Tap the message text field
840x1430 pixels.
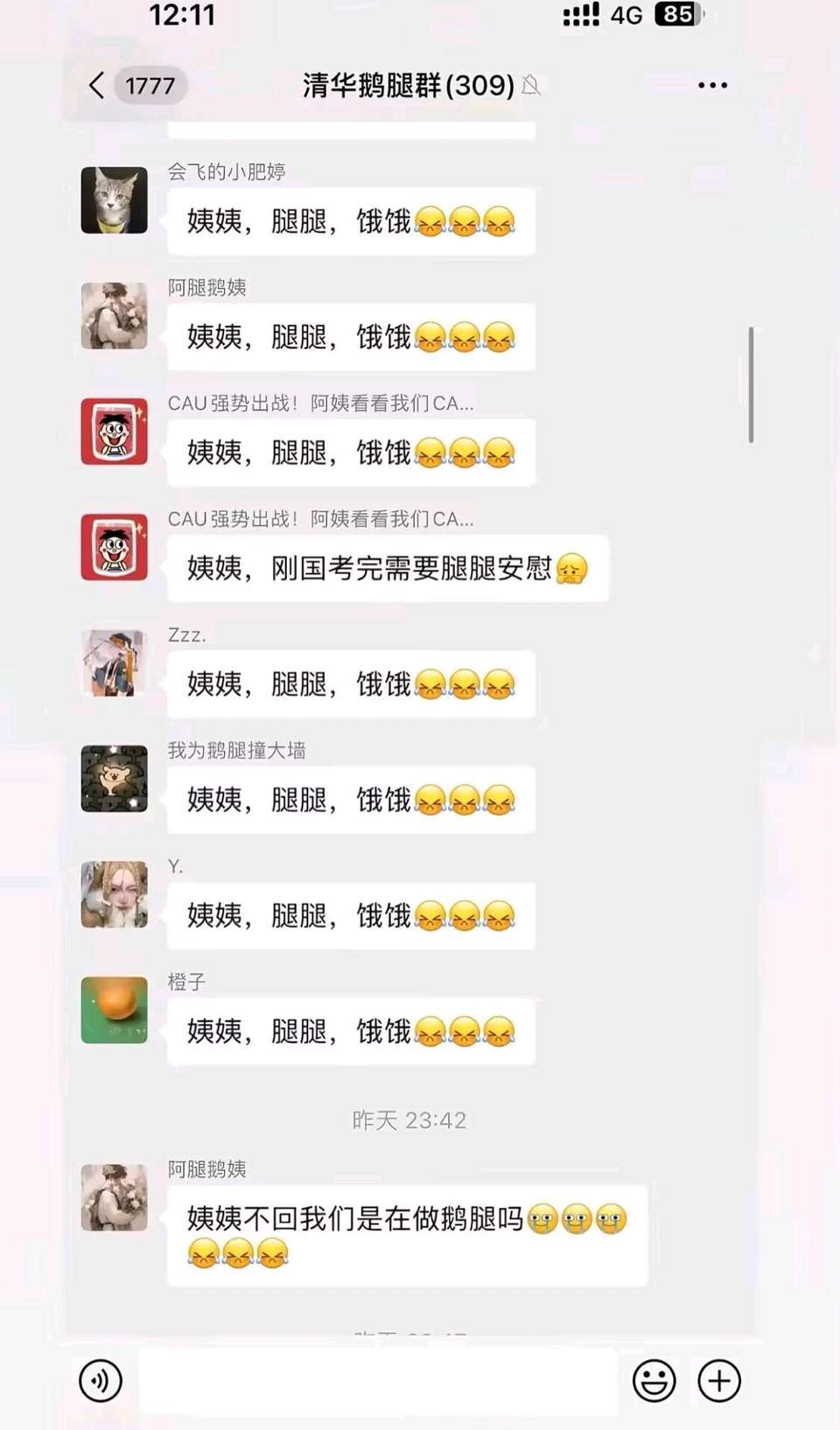[378, 1381]
